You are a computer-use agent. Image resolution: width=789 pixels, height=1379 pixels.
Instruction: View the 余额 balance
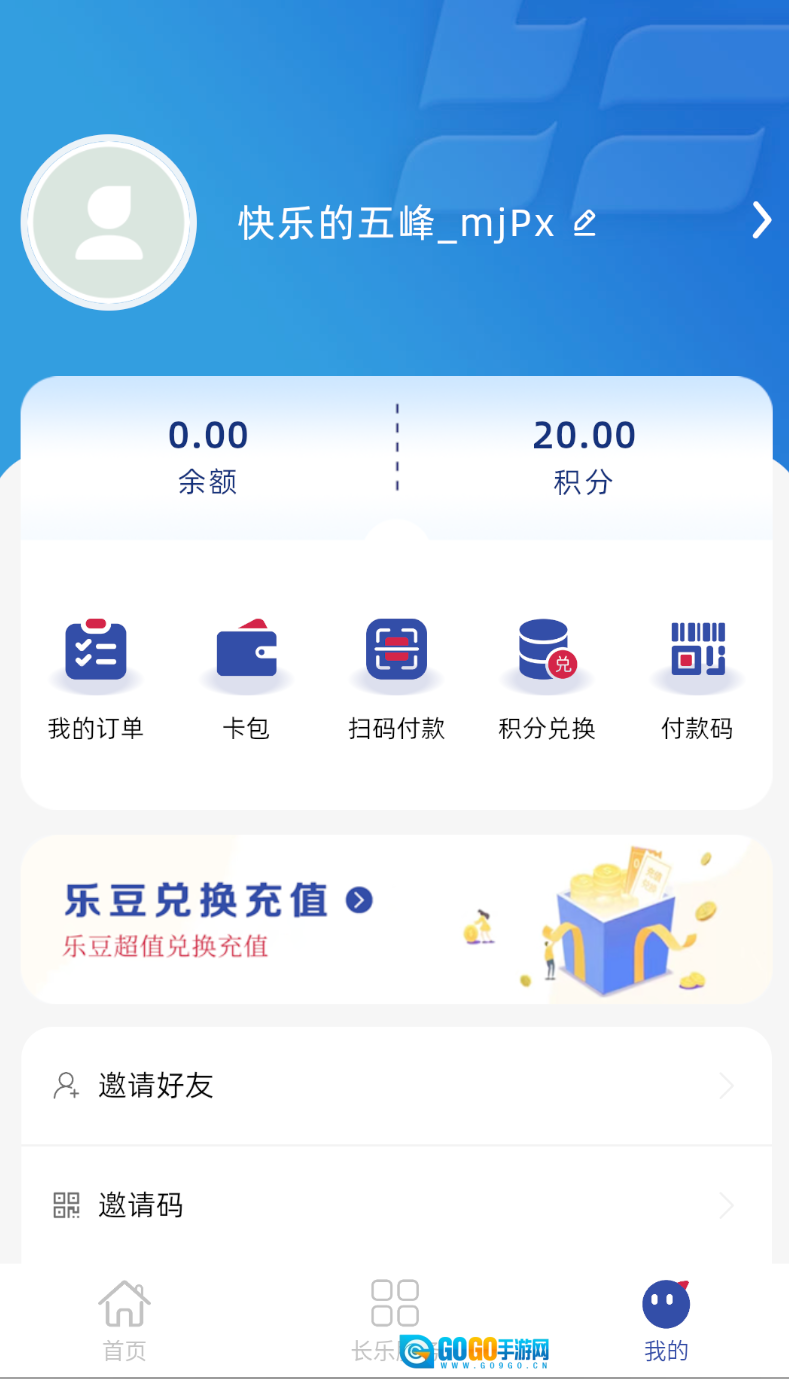click(208, 456)
